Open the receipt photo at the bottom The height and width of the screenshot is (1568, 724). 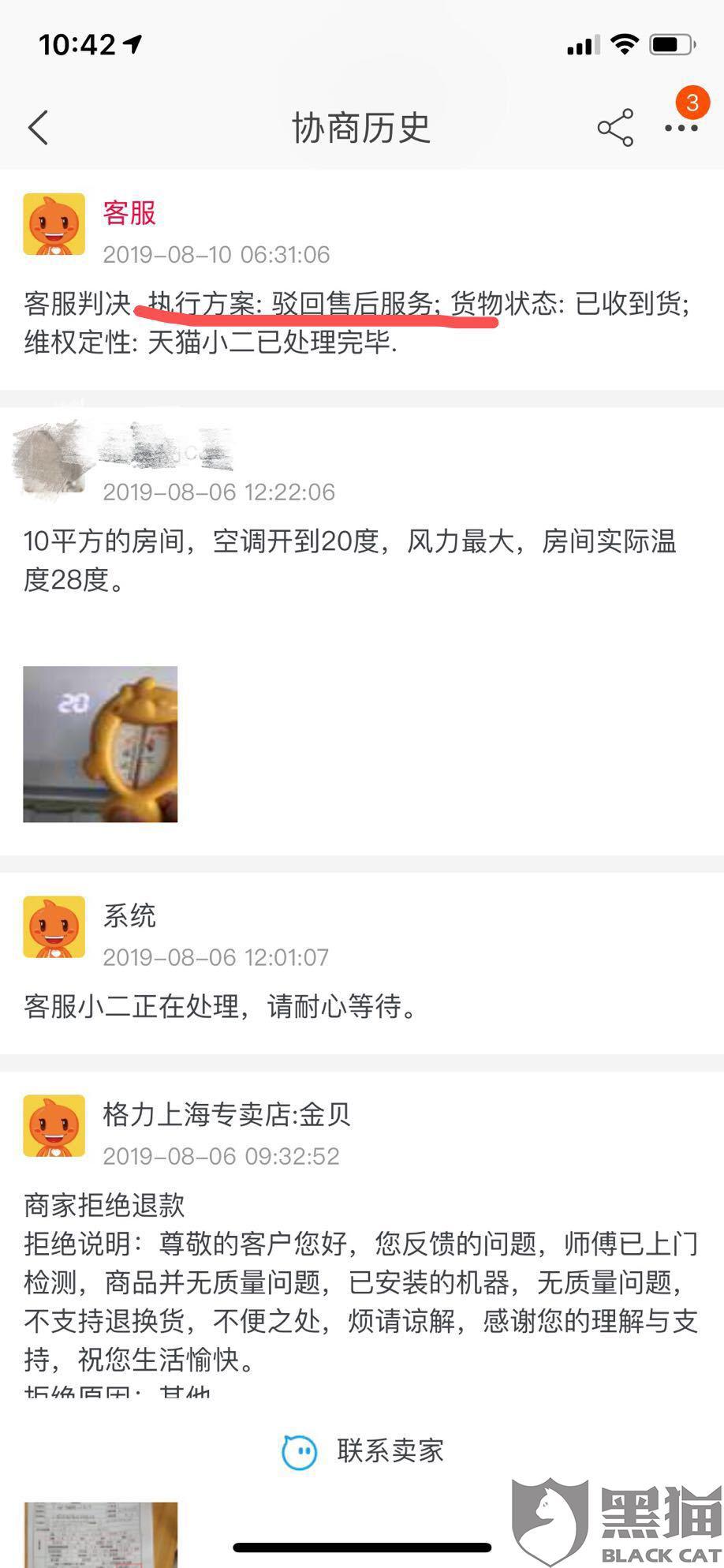tap(100, 1534)
